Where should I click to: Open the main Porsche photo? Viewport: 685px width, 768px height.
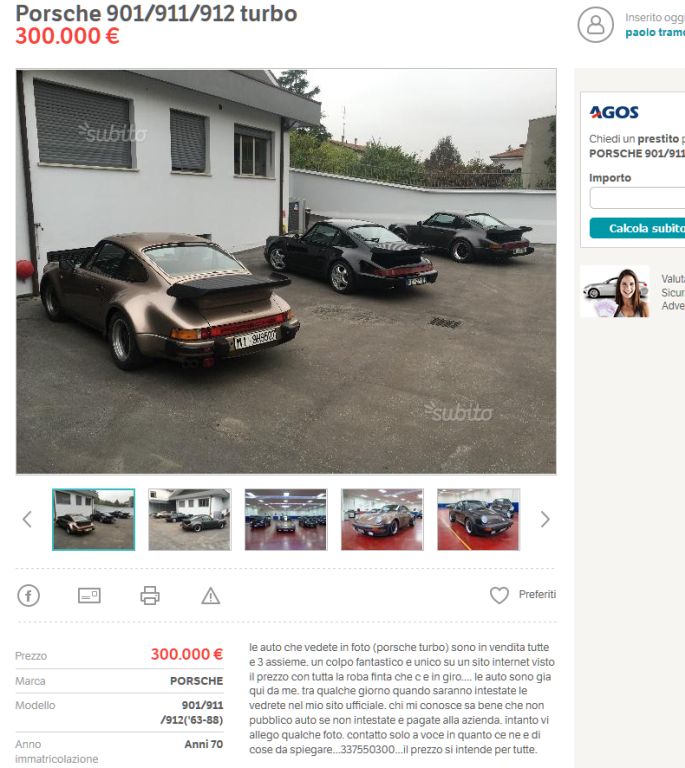[286, 271]
